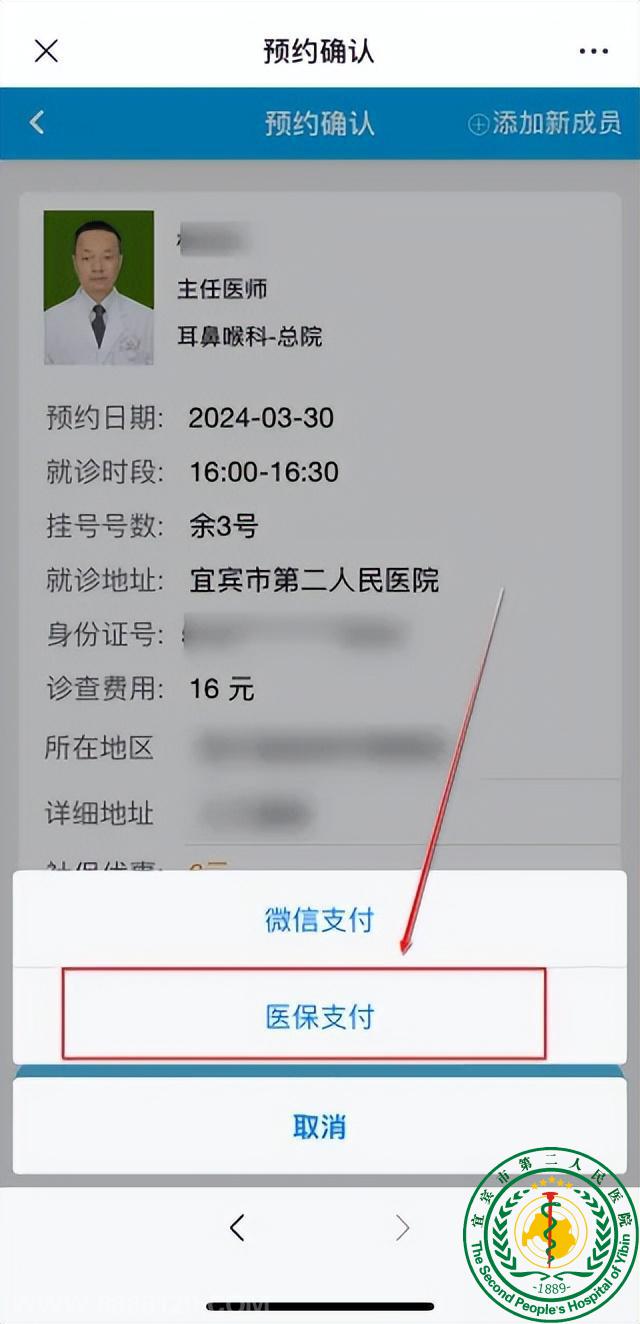Image resolution: width=640 pixels, height=1324 pixels.
Task: Choose 微信支付 as payment method
Action: coord(319,920)
